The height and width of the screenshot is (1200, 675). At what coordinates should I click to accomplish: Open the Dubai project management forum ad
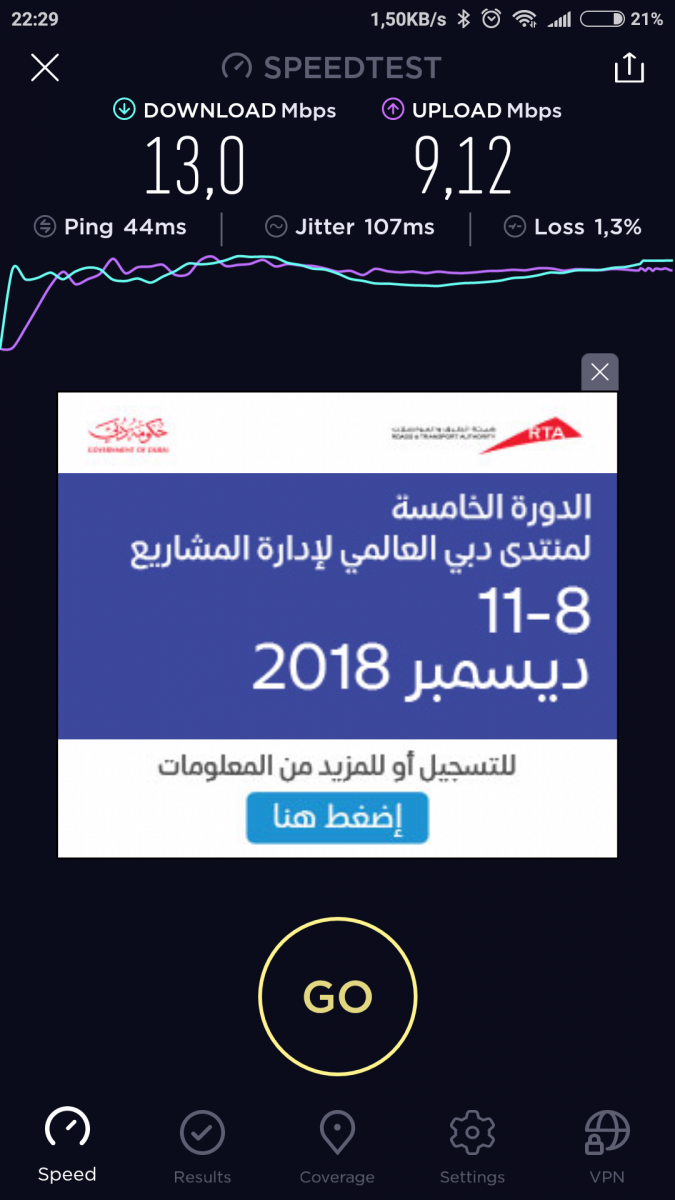337,817
